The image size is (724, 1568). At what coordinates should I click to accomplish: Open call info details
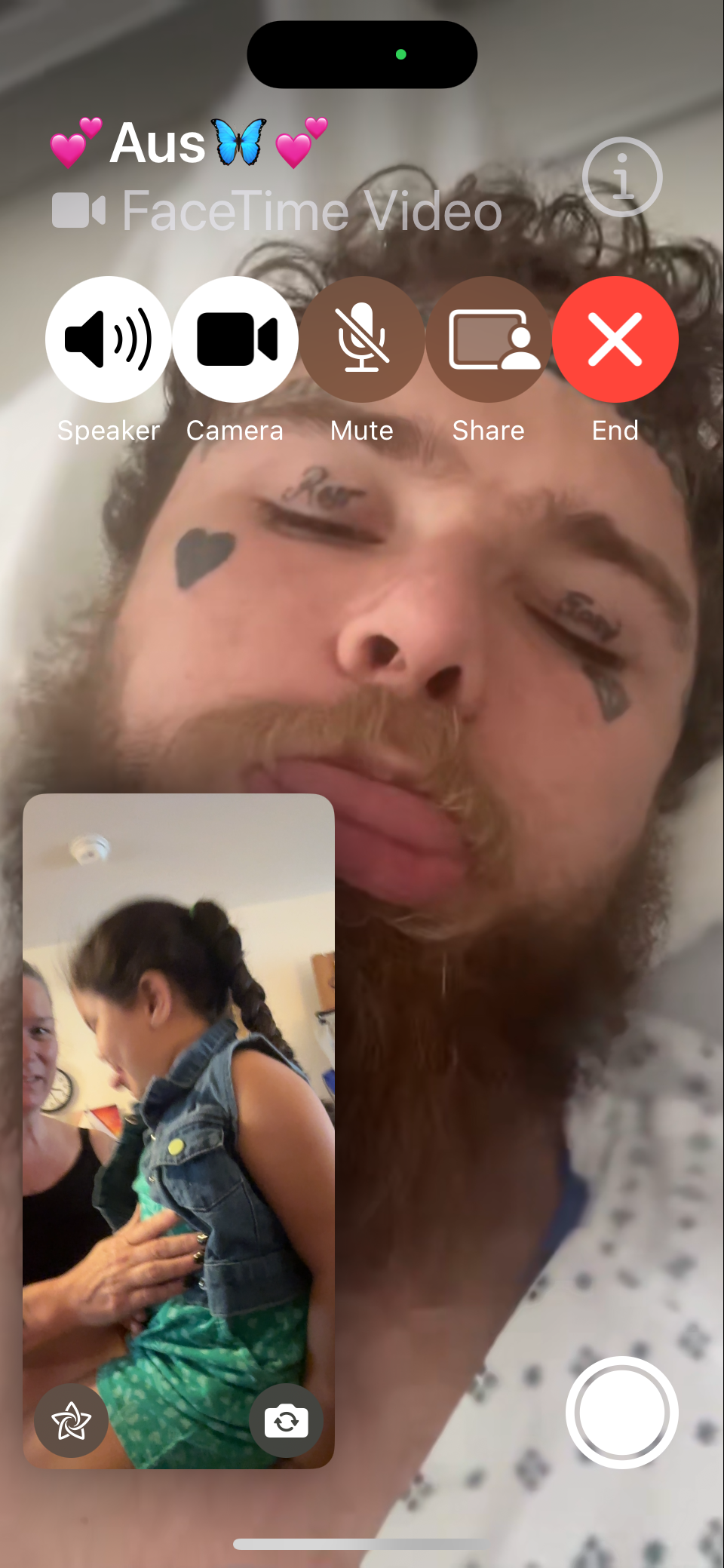[622, 177]
